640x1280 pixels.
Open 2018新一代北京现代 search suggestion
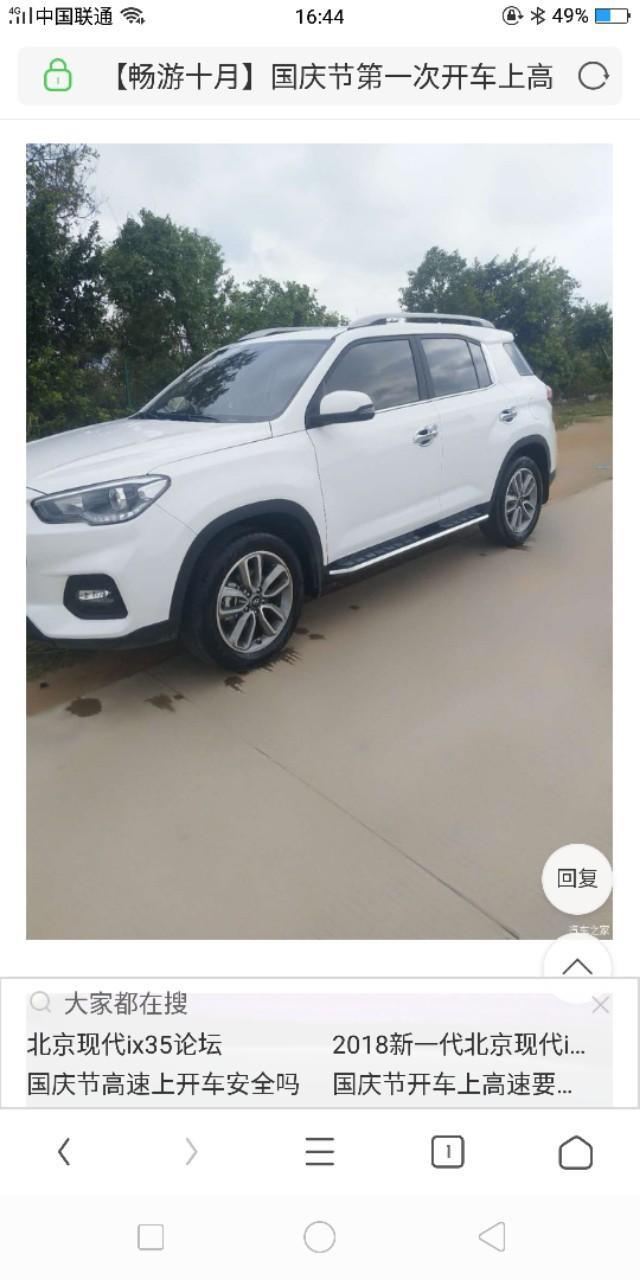coord(458,1046)
